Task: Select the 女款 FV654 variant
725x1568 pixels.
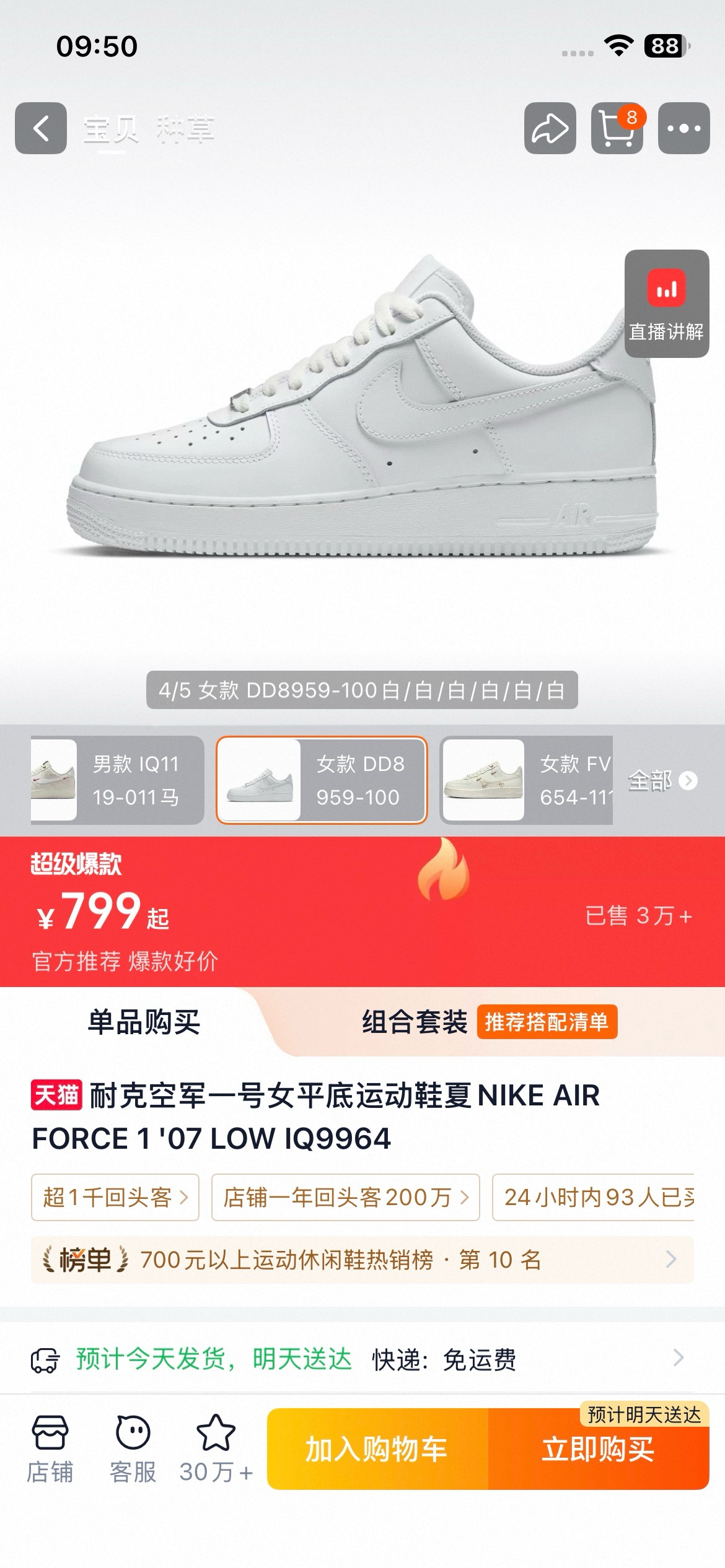Action: click(527, 780)
